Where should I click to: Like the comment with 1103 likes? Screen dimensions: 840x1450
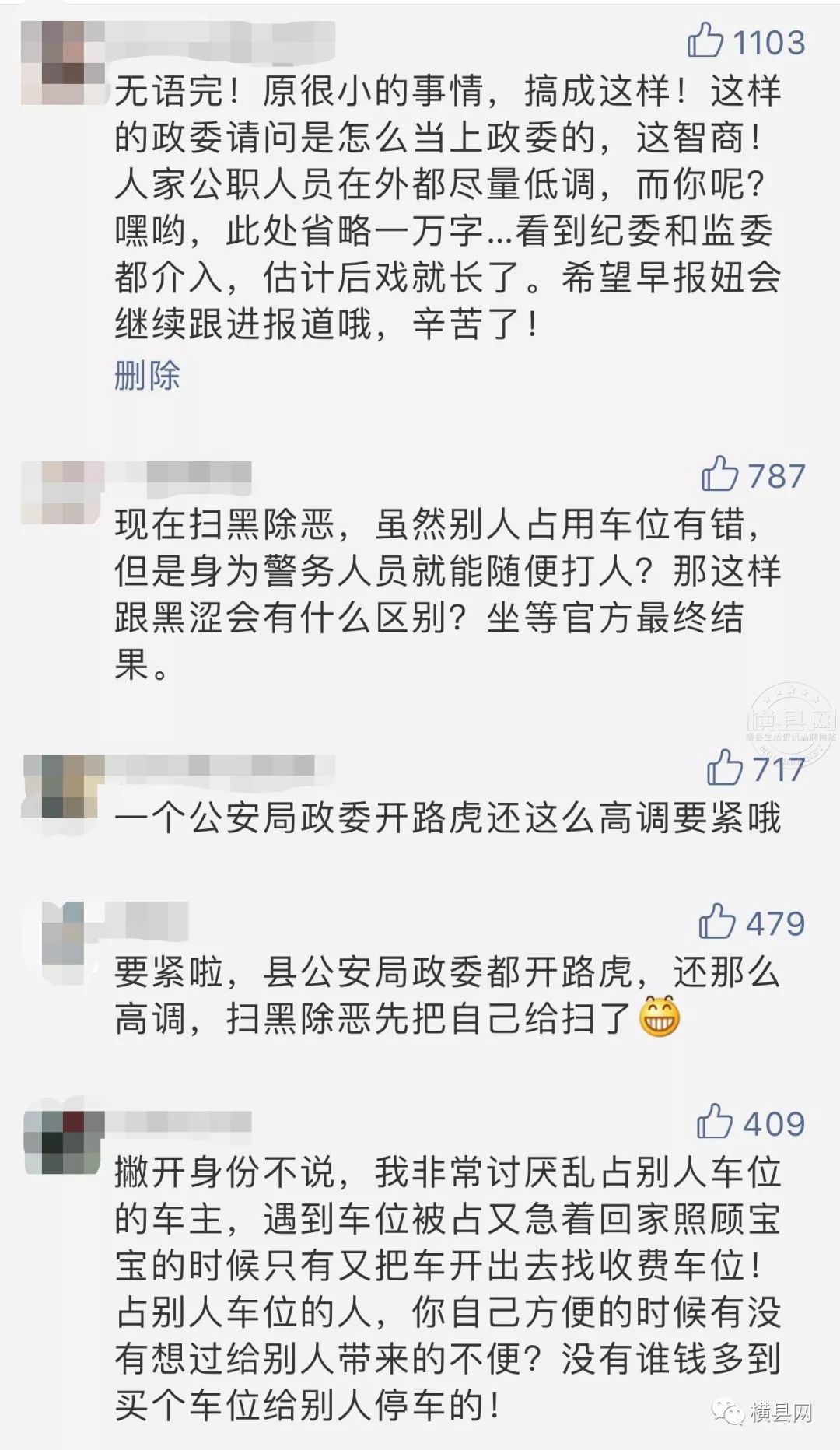[705, 40]
